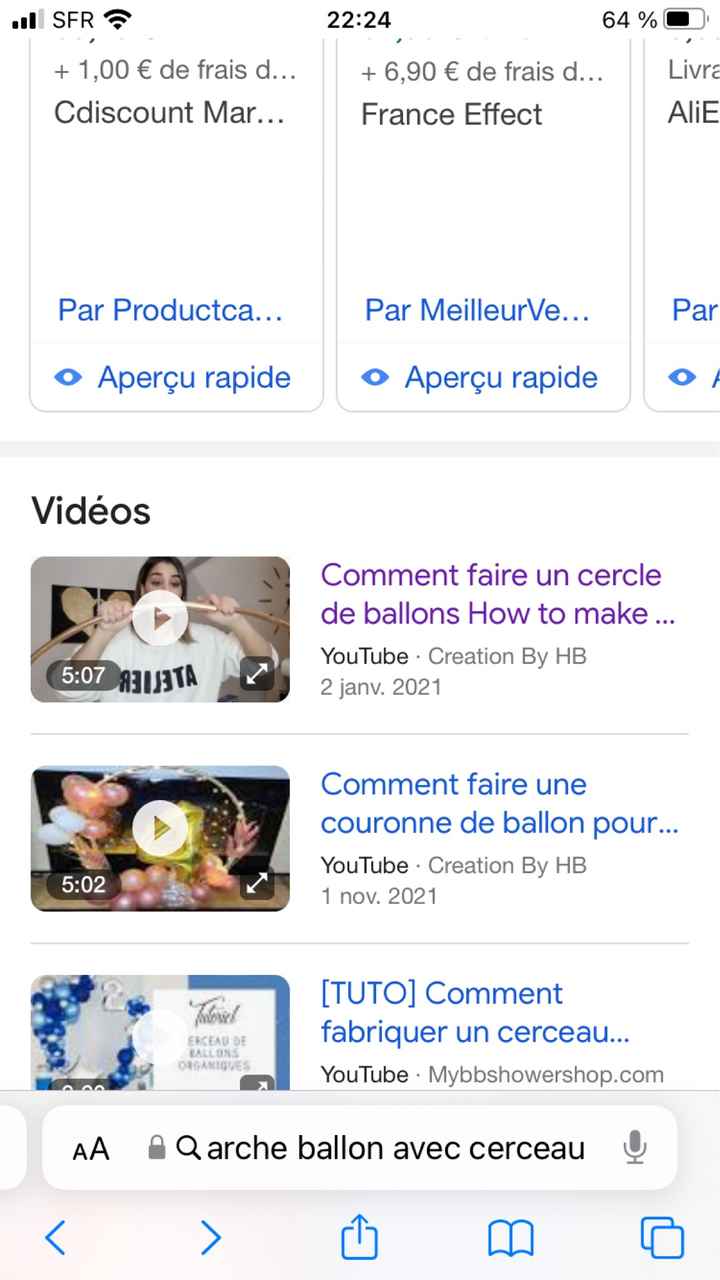Play the couronne de ballon video

[x=160, y=828]
